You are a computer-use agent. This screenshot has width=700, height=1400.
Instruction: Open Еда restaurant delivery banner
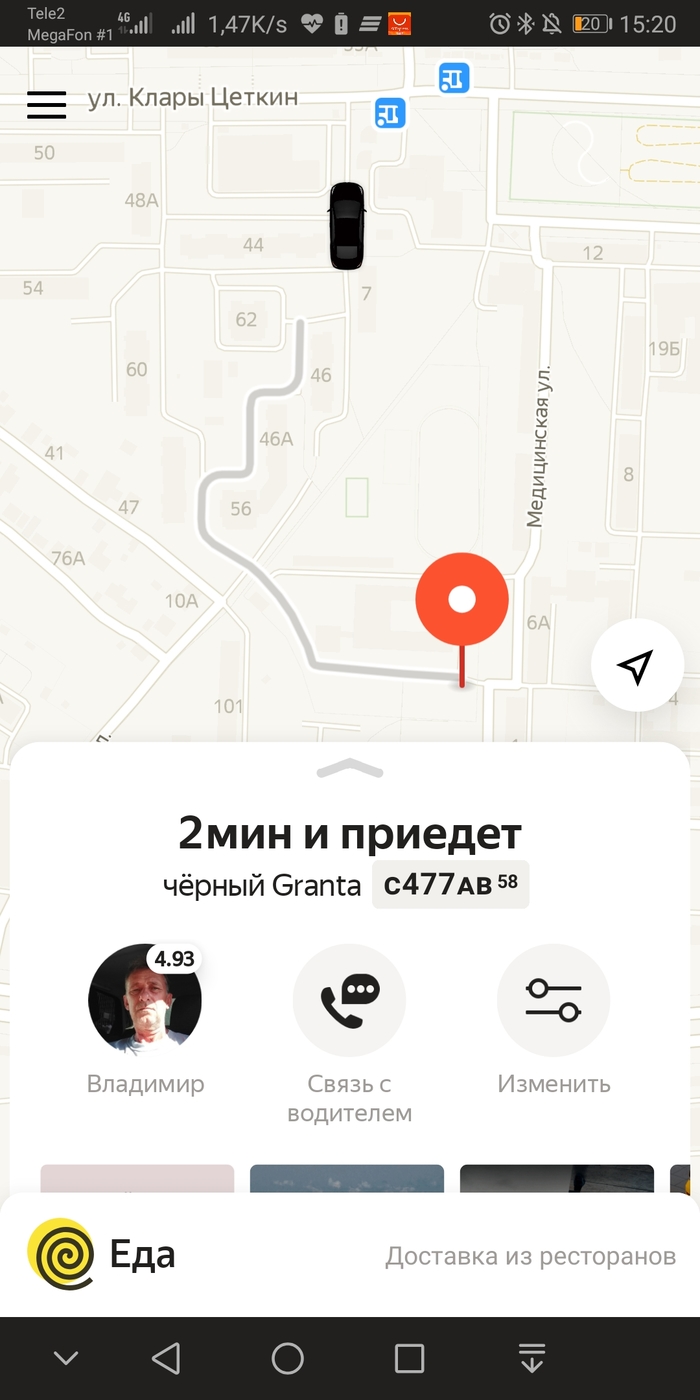(350, 1256)
